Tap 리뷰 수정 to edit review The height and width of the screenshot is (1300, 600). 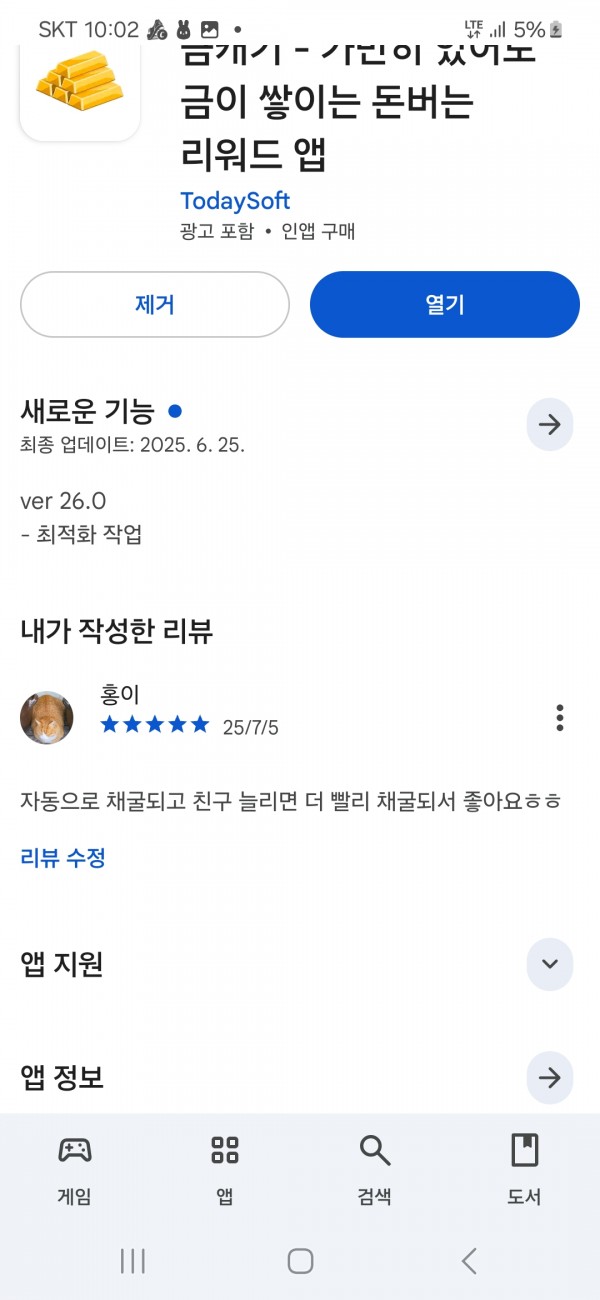point(63,857)
